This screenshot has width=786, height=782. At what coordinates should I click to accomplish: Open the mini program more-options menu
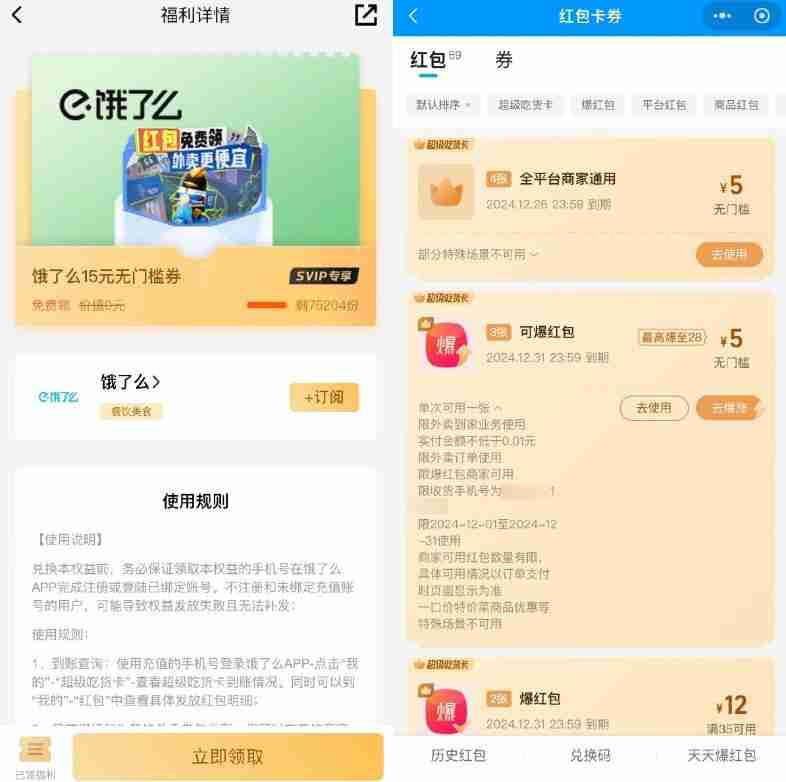[723, 16]
